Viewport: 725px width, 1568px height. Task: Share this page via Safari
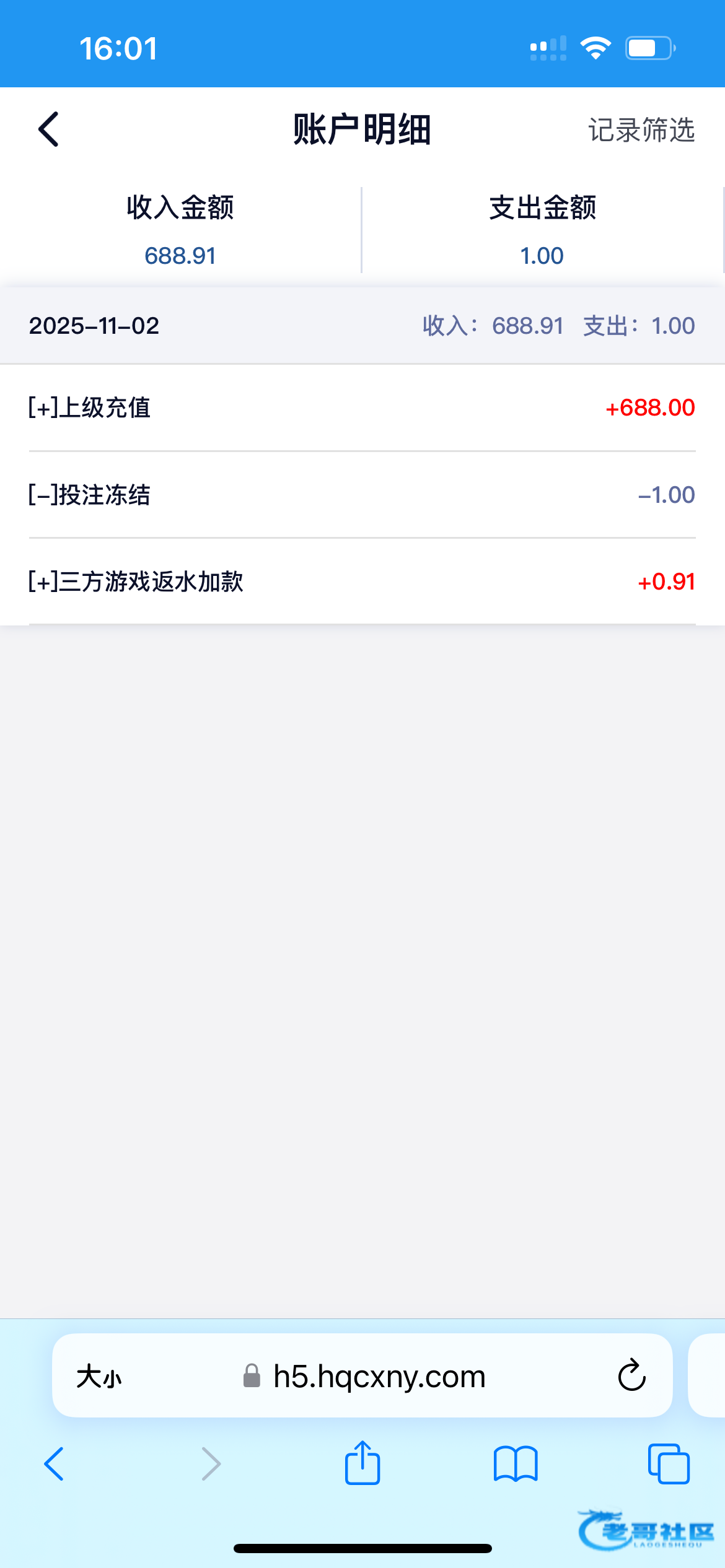point(362,1463)
